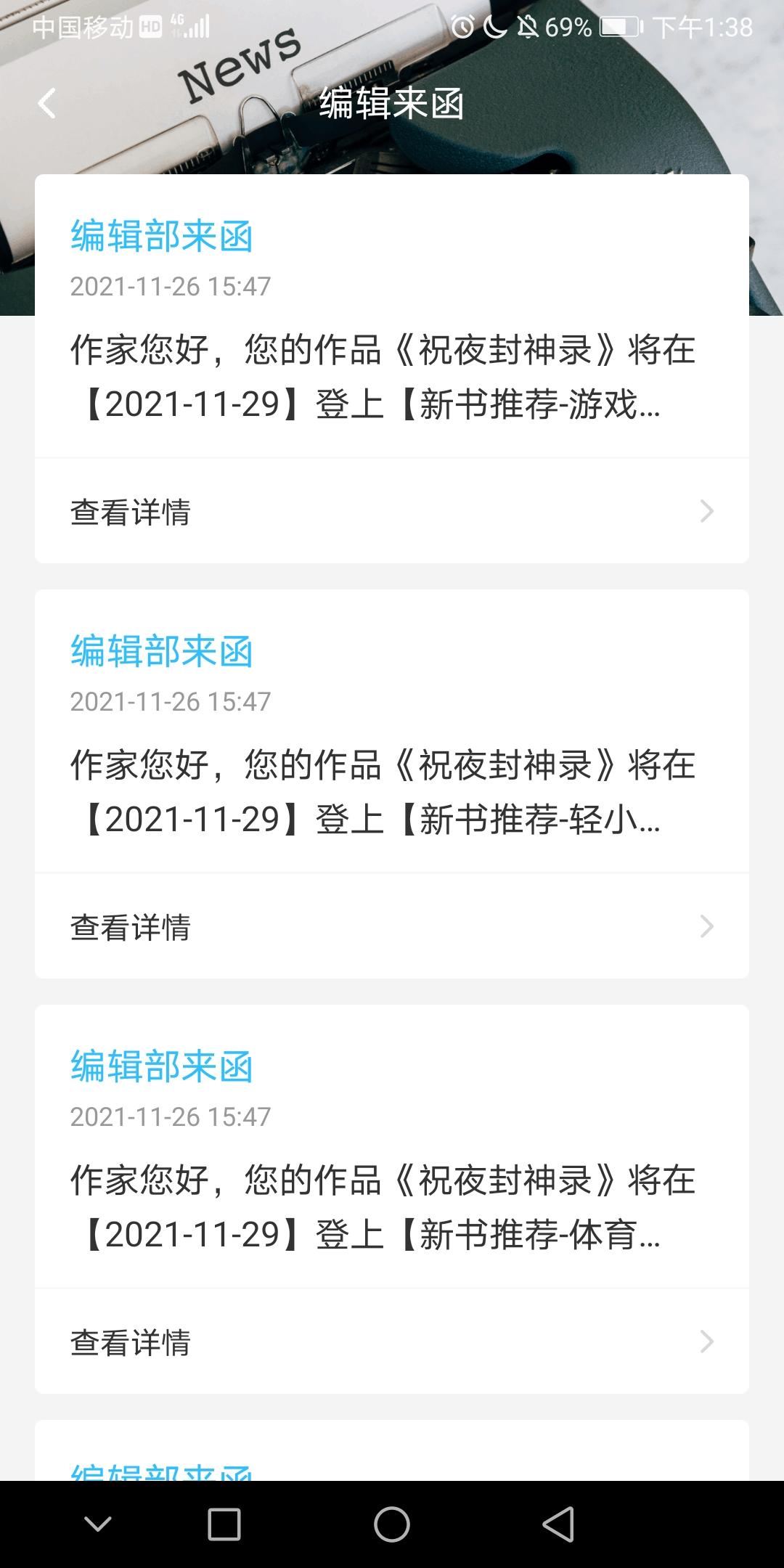This screenshot has height=1568, width=784.
Task: Open the letter card mentioning 新书推荐-体育
Action: (391, 1206)
